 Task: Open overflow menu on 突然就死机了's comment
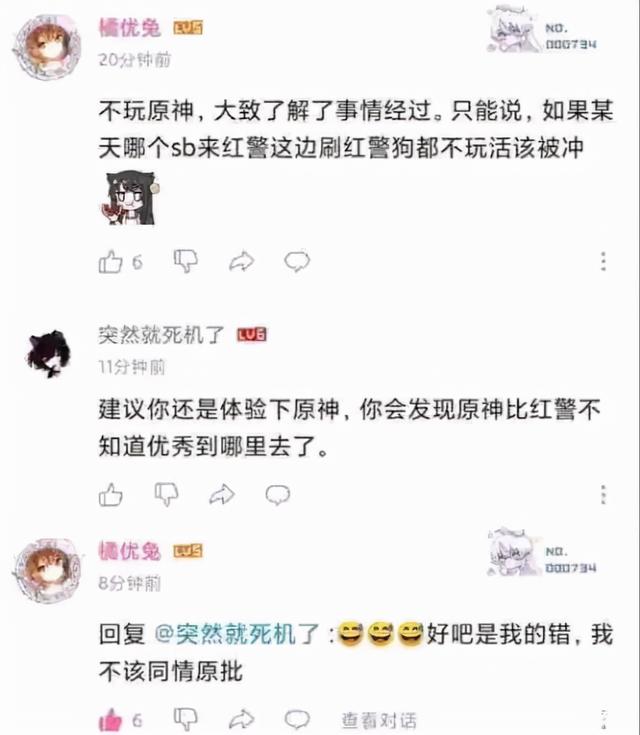603,494
